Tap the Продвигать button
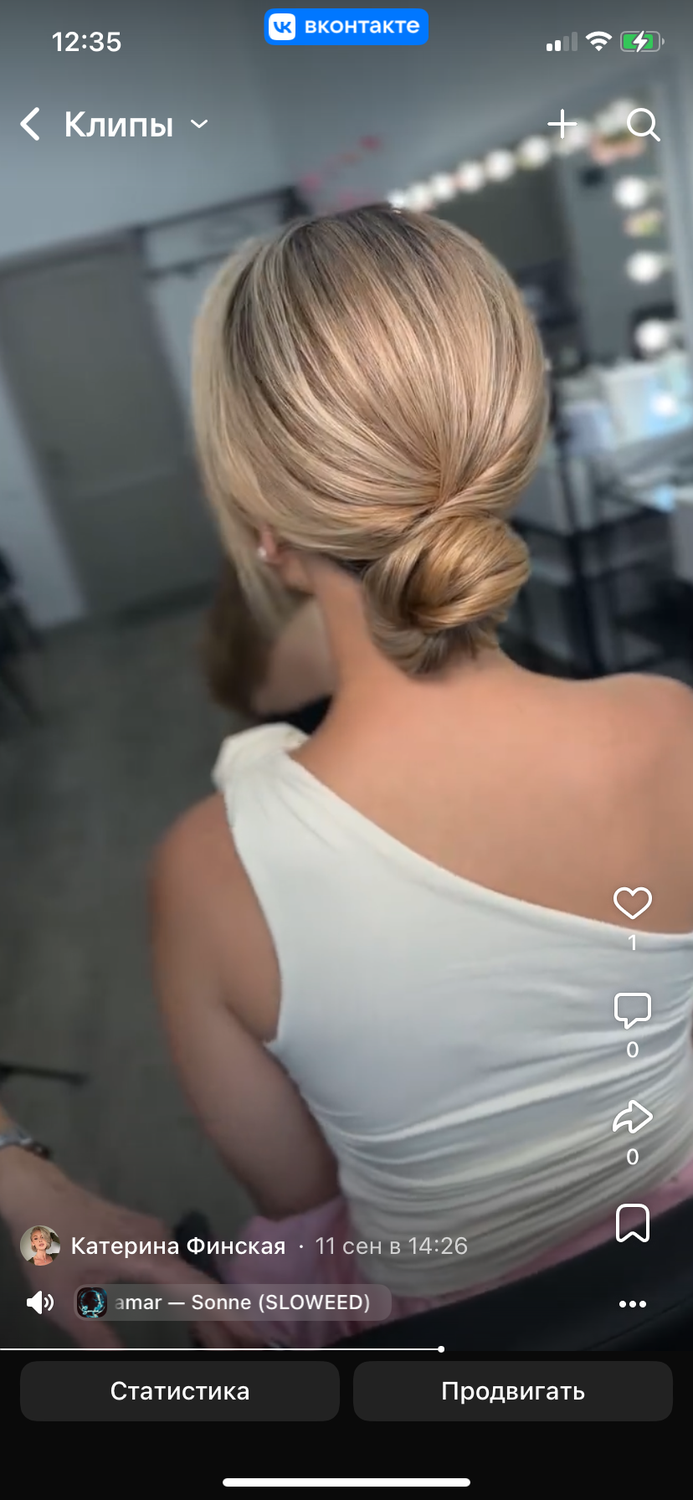This screenshot has width=693, height=1500. 513,1391
